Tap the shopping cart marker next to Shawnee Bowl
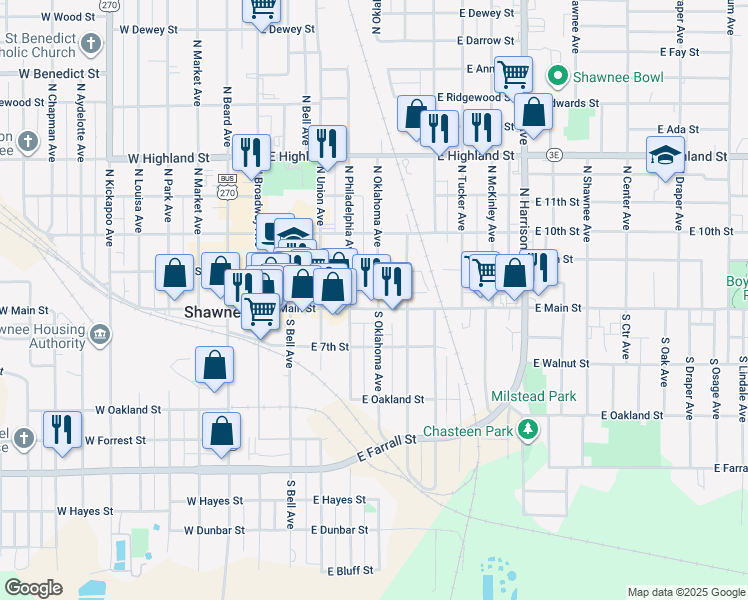 point(513,76)
